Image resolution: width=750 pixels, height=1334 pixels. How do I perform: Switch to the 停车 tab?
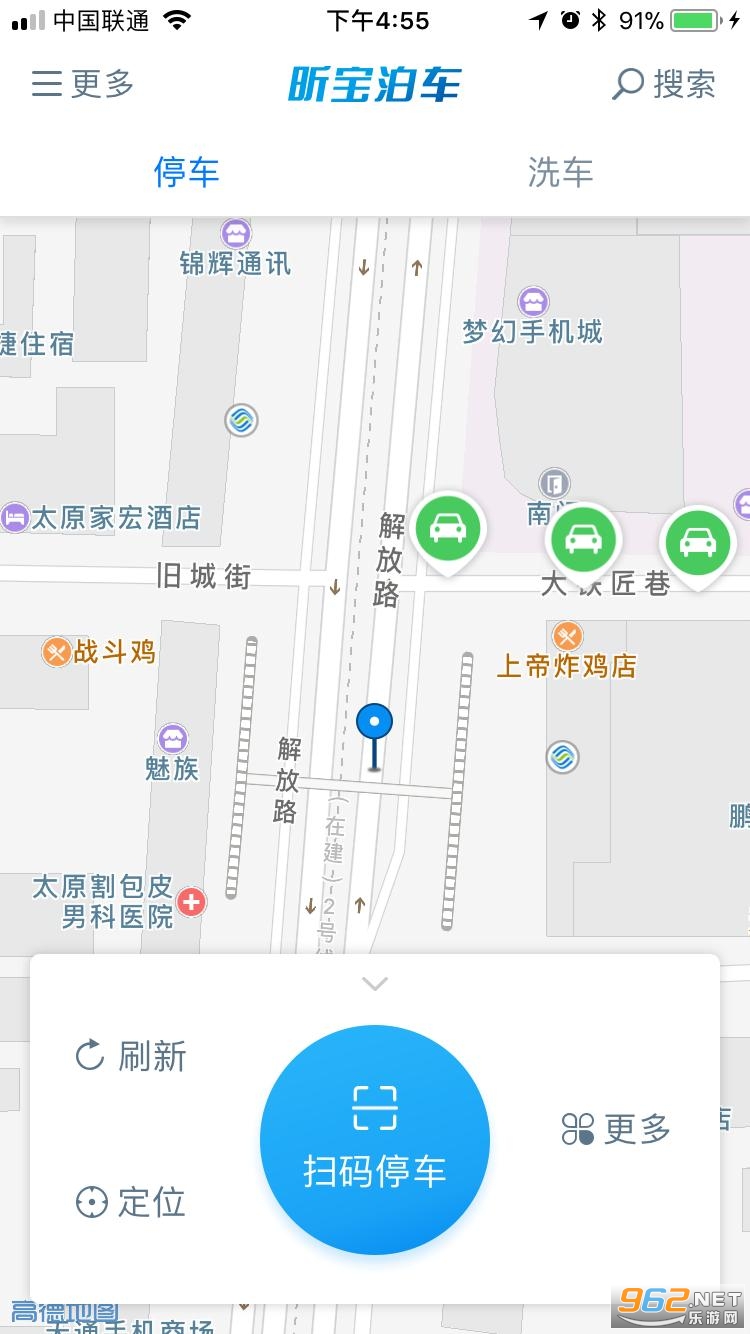187,172
